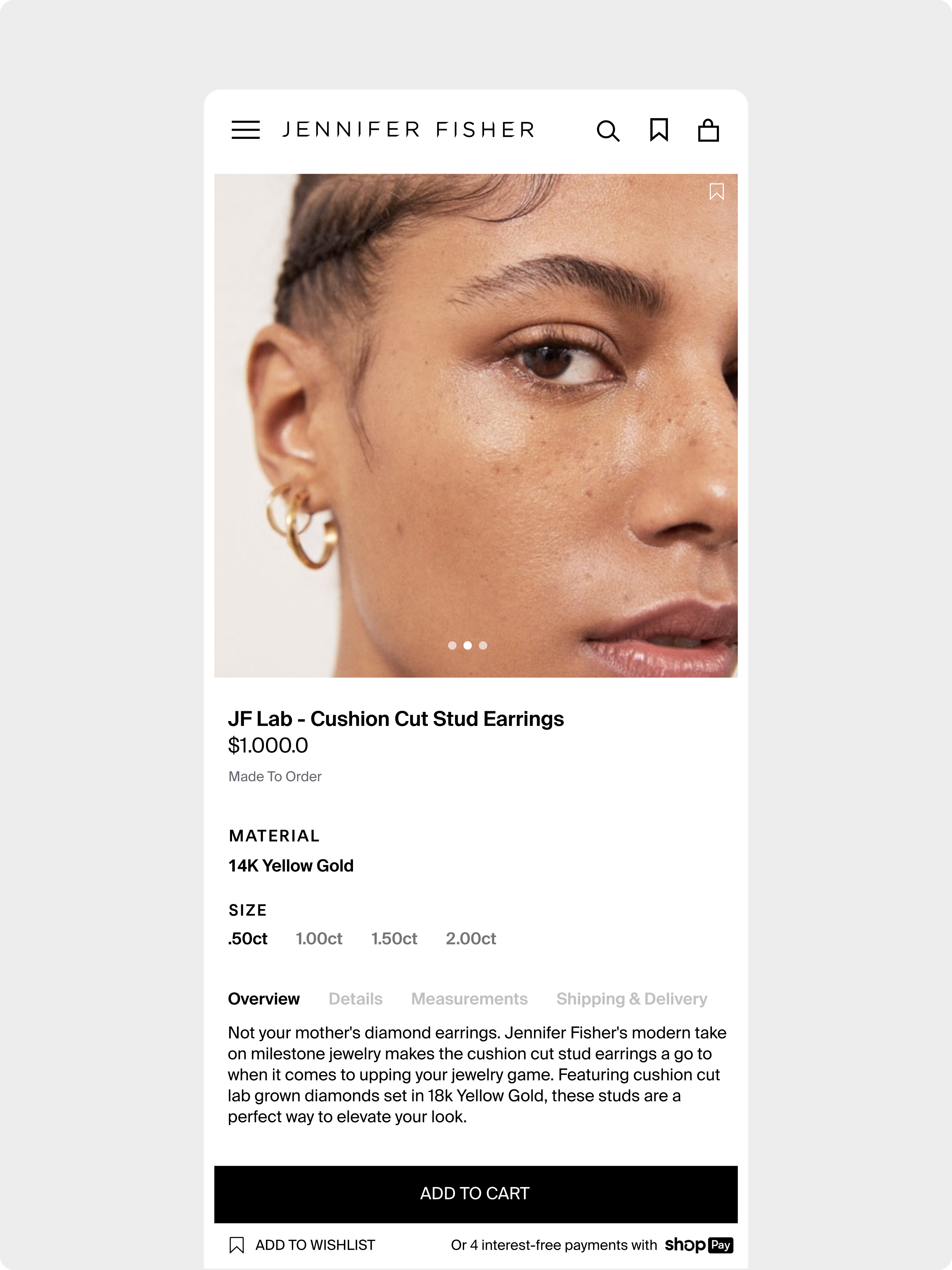View the Shipping & Delivery tab
This screenshot has width=952, height=1270.
(631, 998)
